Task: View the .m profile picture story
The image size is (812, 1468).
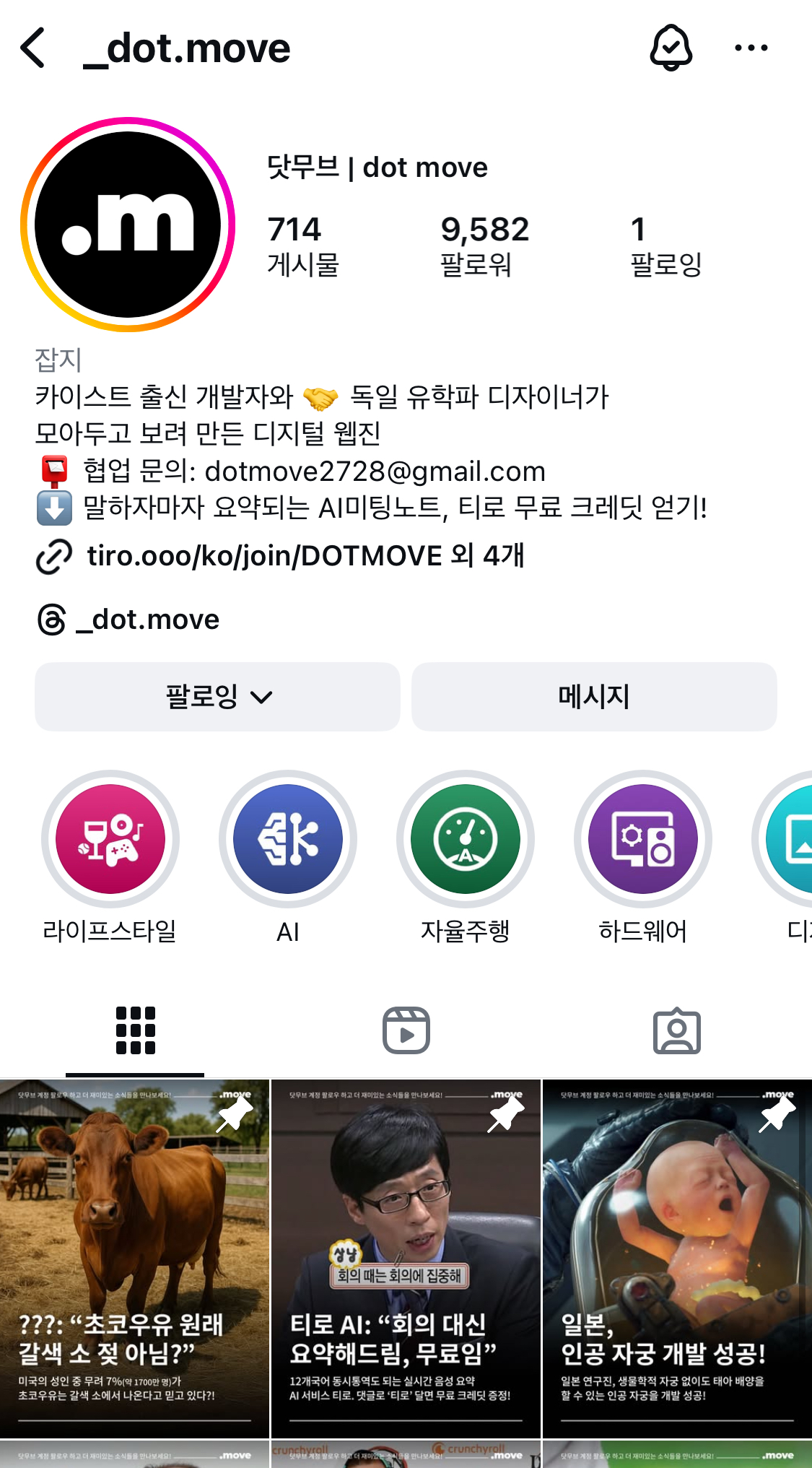Action: click(x=128, y=225)
